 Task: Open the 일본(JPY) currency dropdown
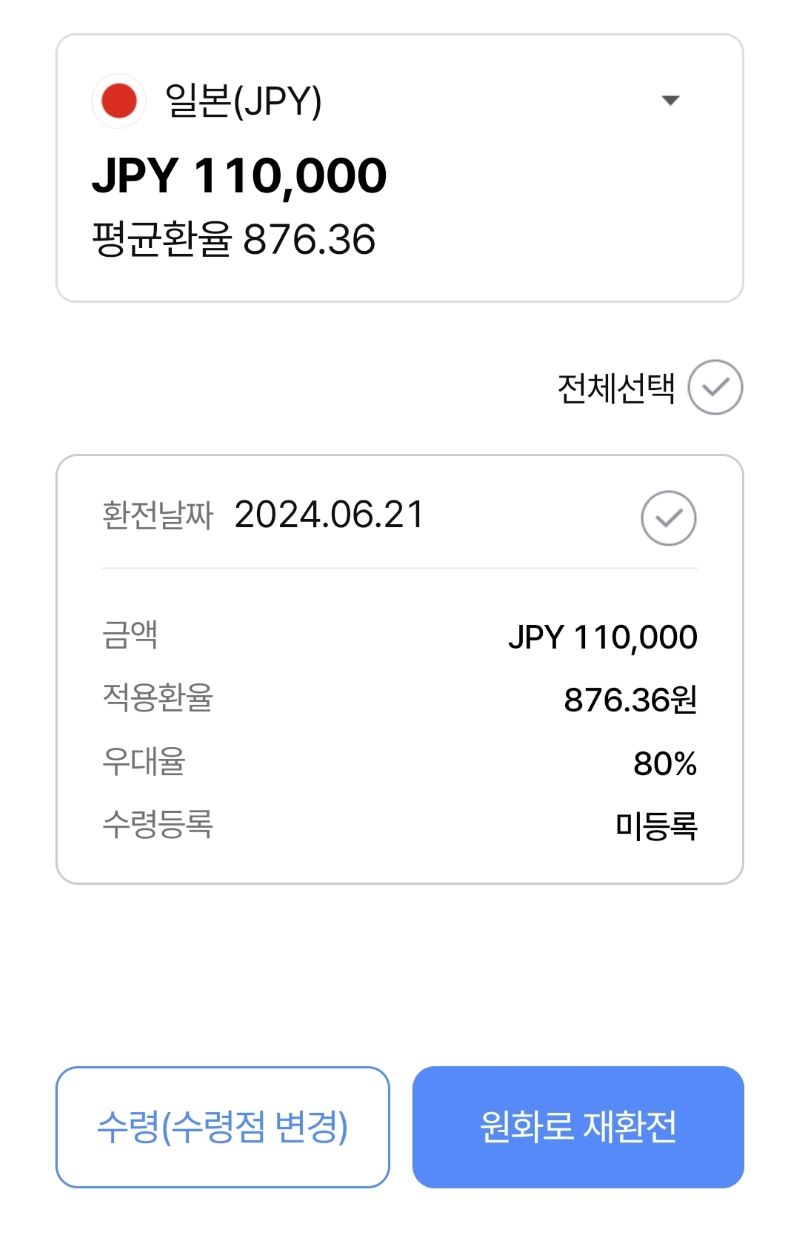[x=671, y=101]
